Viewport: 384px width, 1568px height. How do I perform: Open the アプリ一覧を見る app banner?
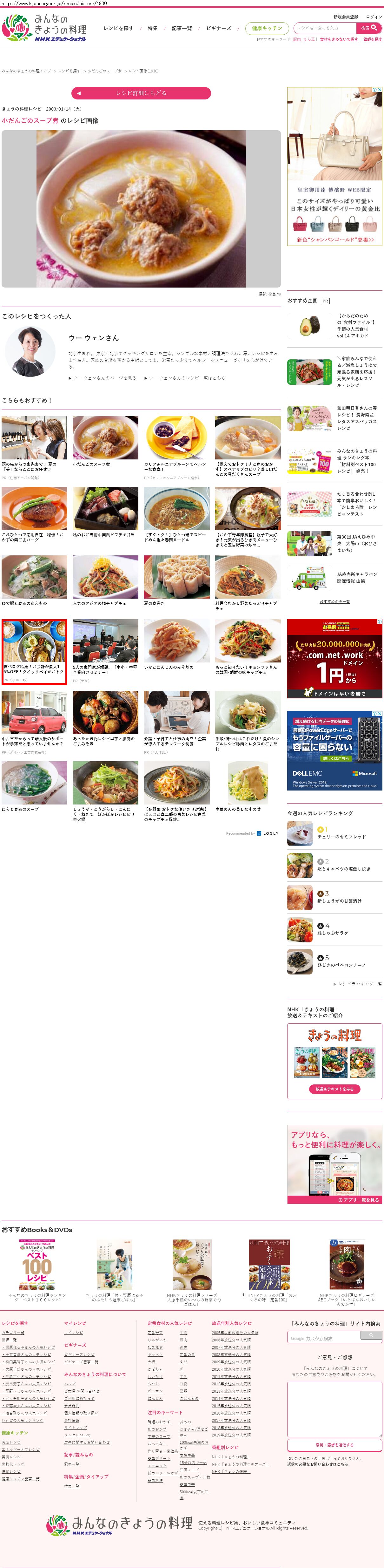(359, 1200)
